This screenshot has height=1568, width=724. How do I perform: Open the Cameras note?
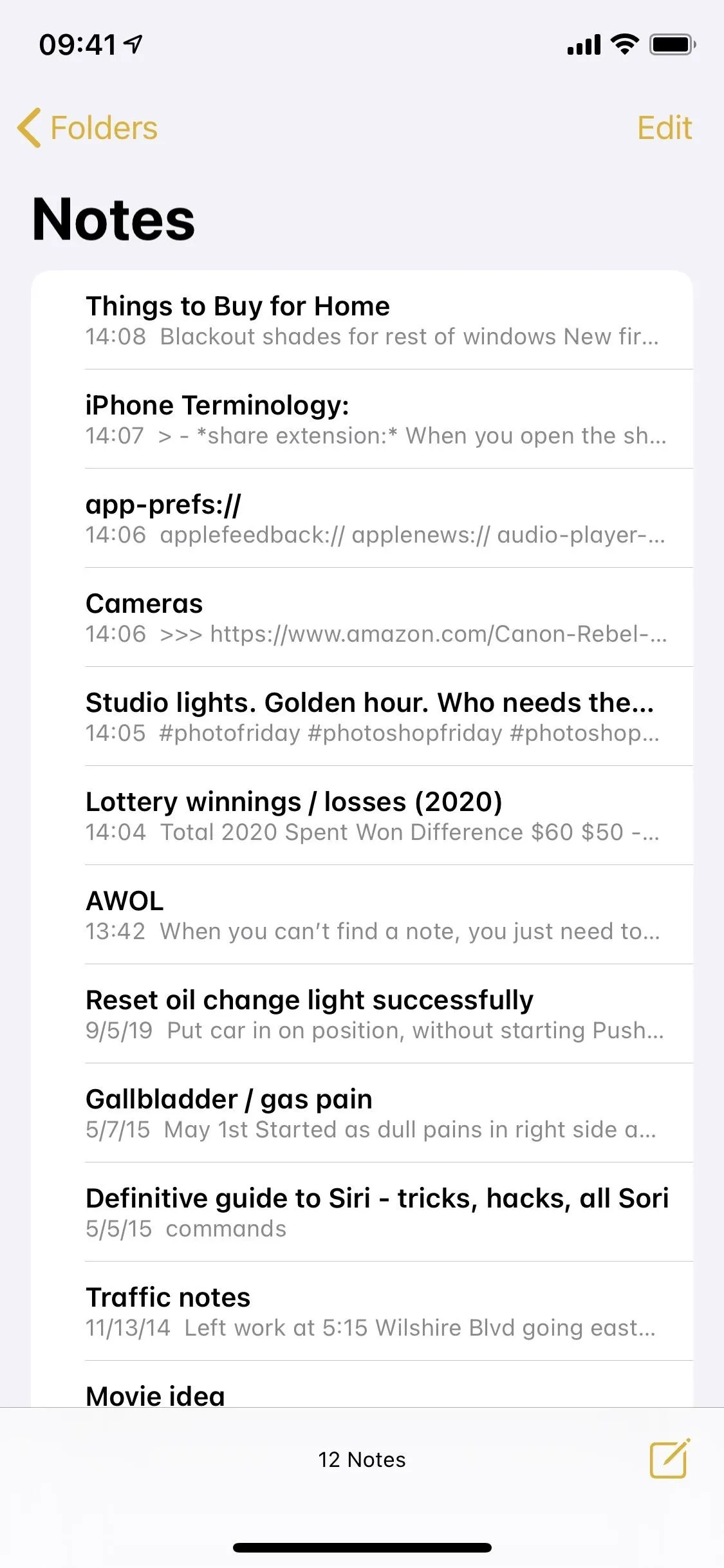(362, 617)
